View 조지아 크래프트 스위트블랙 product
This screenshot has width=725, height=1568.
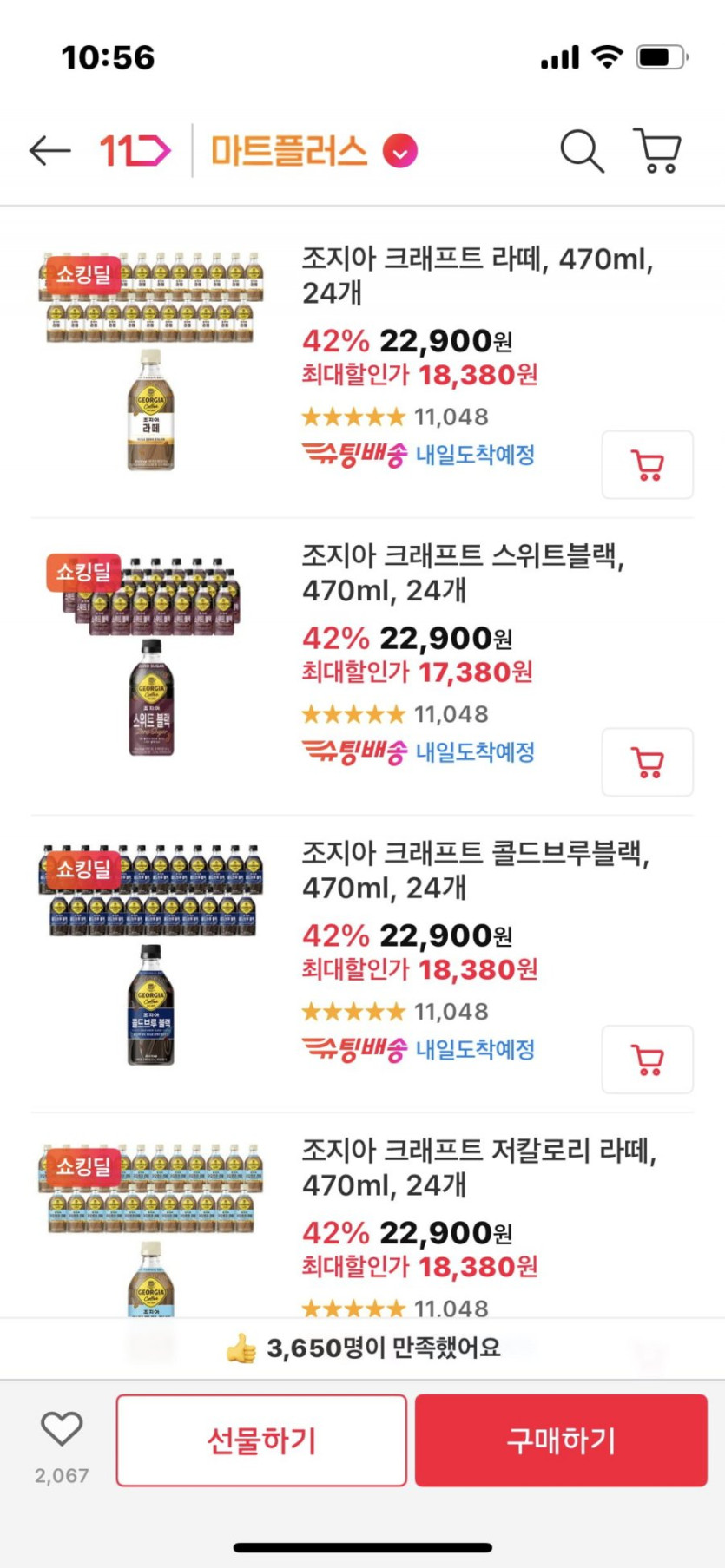(462, 573)
